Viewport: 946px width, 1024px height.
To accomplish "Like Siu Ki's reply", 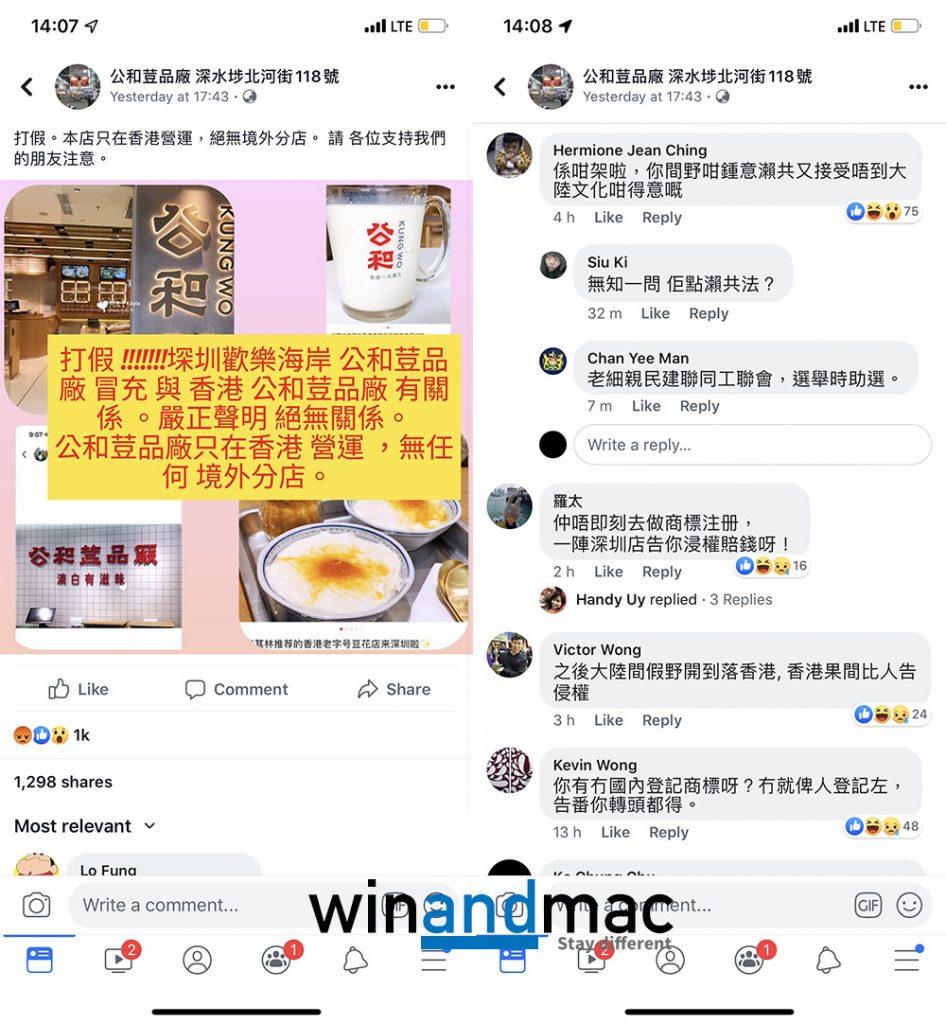I will pos(655,313).
